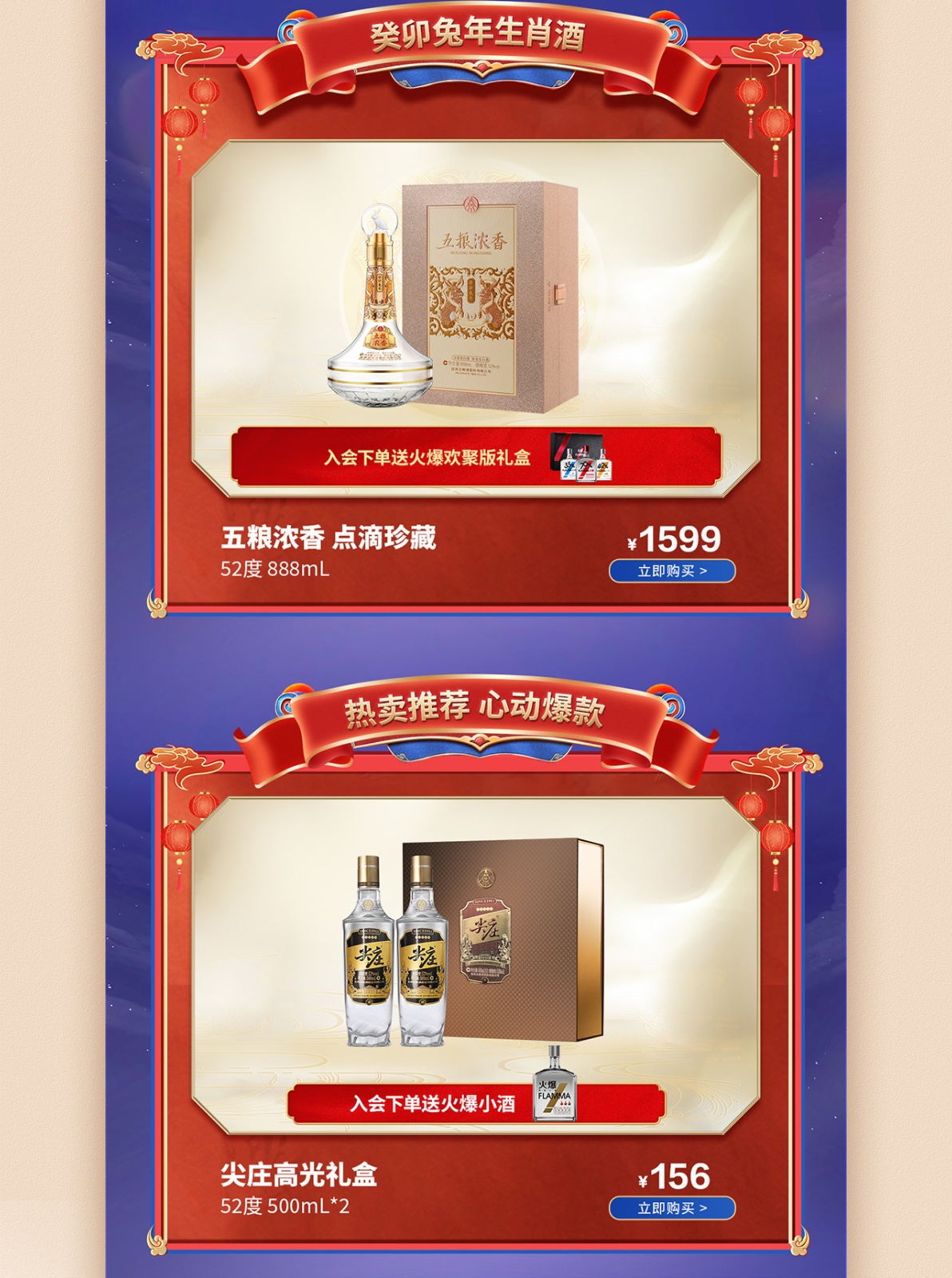952x1278 pixels.
Task: Tap 立即购买 for 尖庄高光礼盒
Action: click(672, 1209)
